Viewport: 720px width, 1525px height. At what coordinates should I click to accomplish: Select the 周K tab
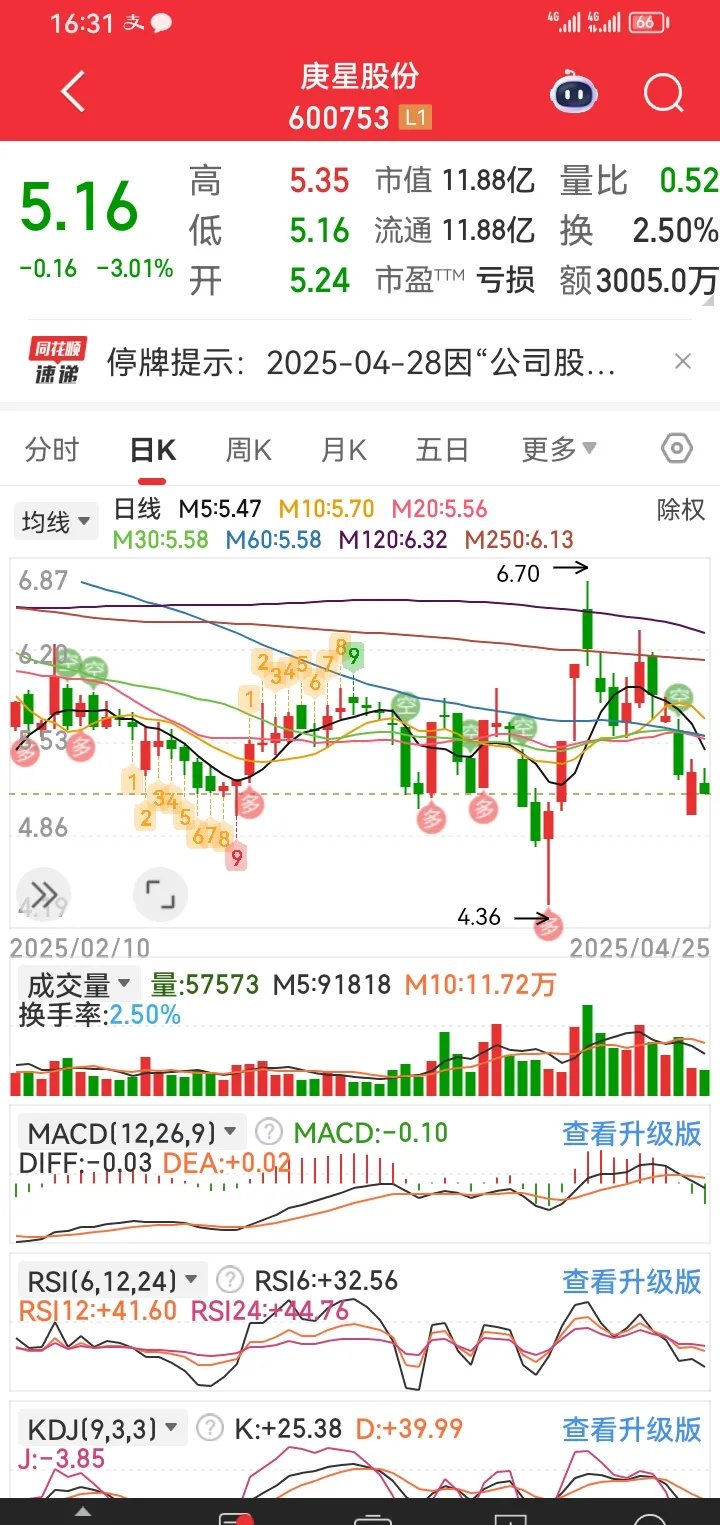click(x=248, y=450)
